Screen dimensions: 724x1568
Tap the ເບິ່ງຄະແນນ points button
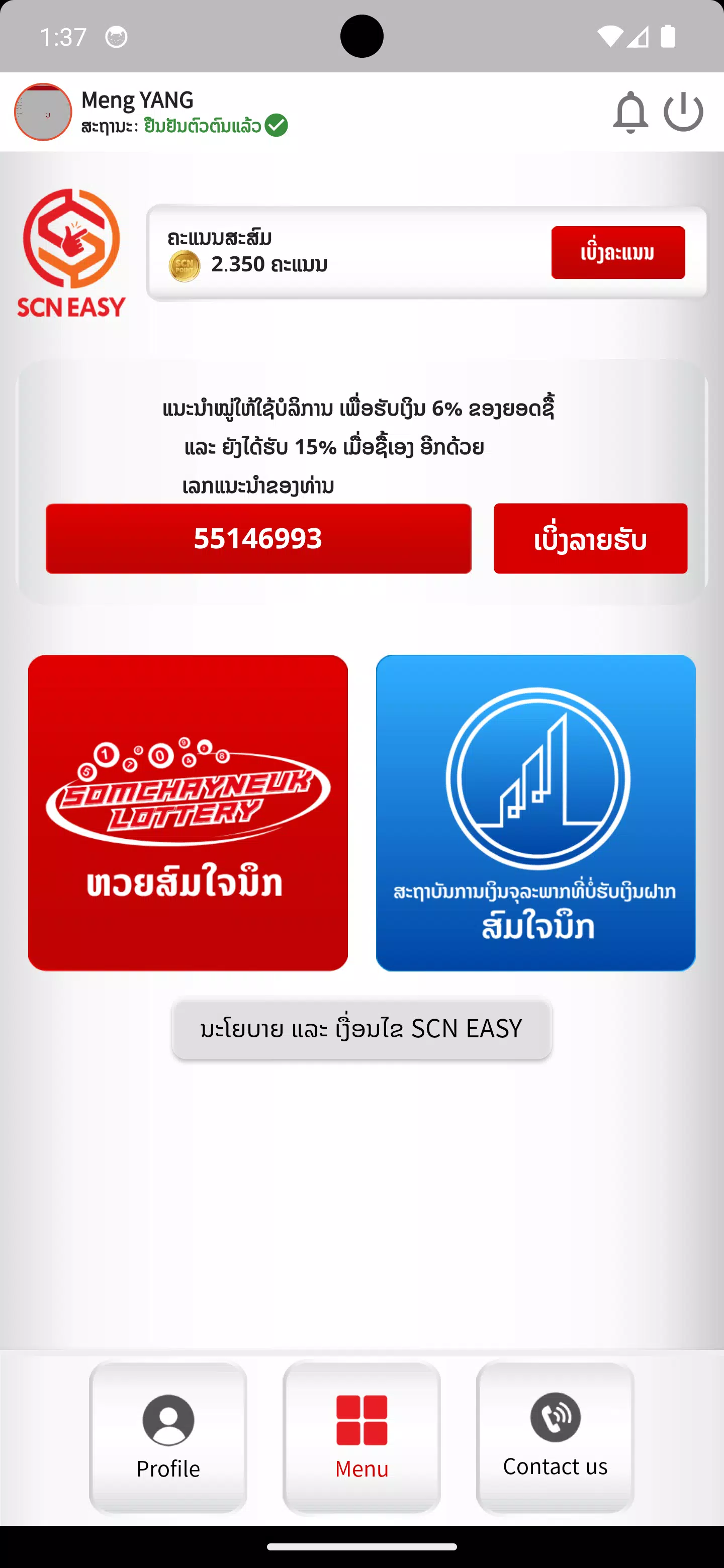pyautogui.click(x=618, y=253)
